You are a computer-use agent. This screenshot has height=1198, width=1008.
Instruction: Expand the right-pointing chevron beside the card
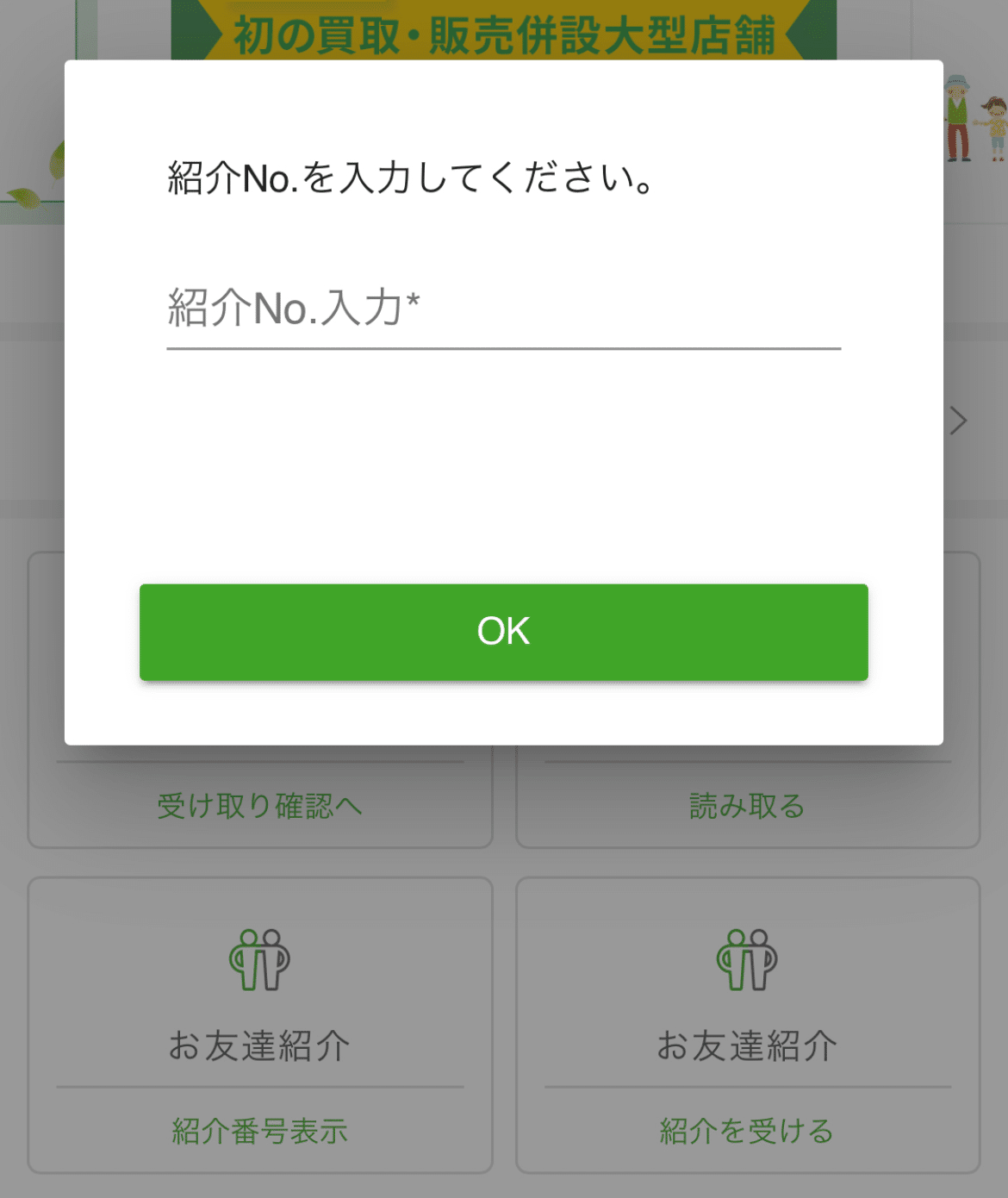tap(959, 421)
